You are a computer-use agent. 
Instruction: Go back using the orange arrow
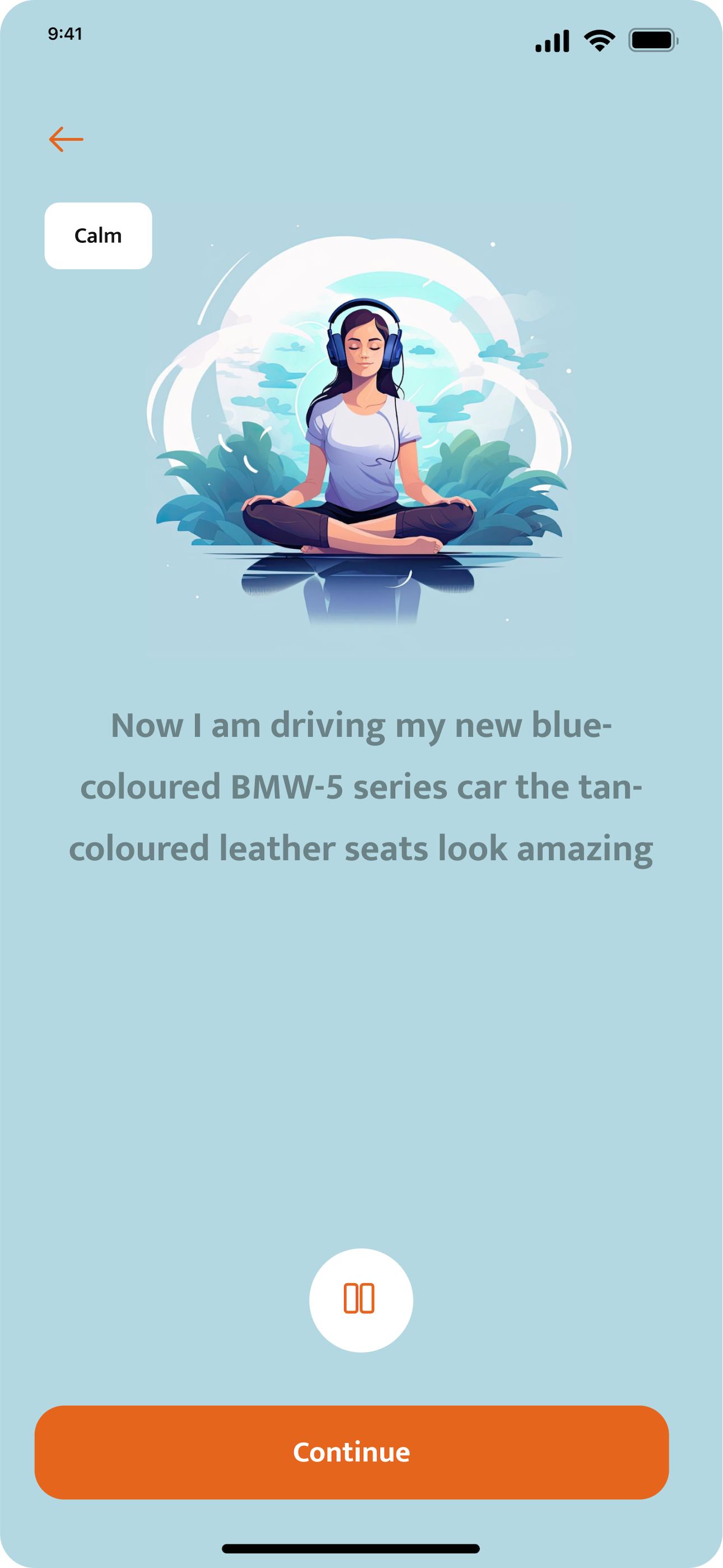tap(66, 140)
